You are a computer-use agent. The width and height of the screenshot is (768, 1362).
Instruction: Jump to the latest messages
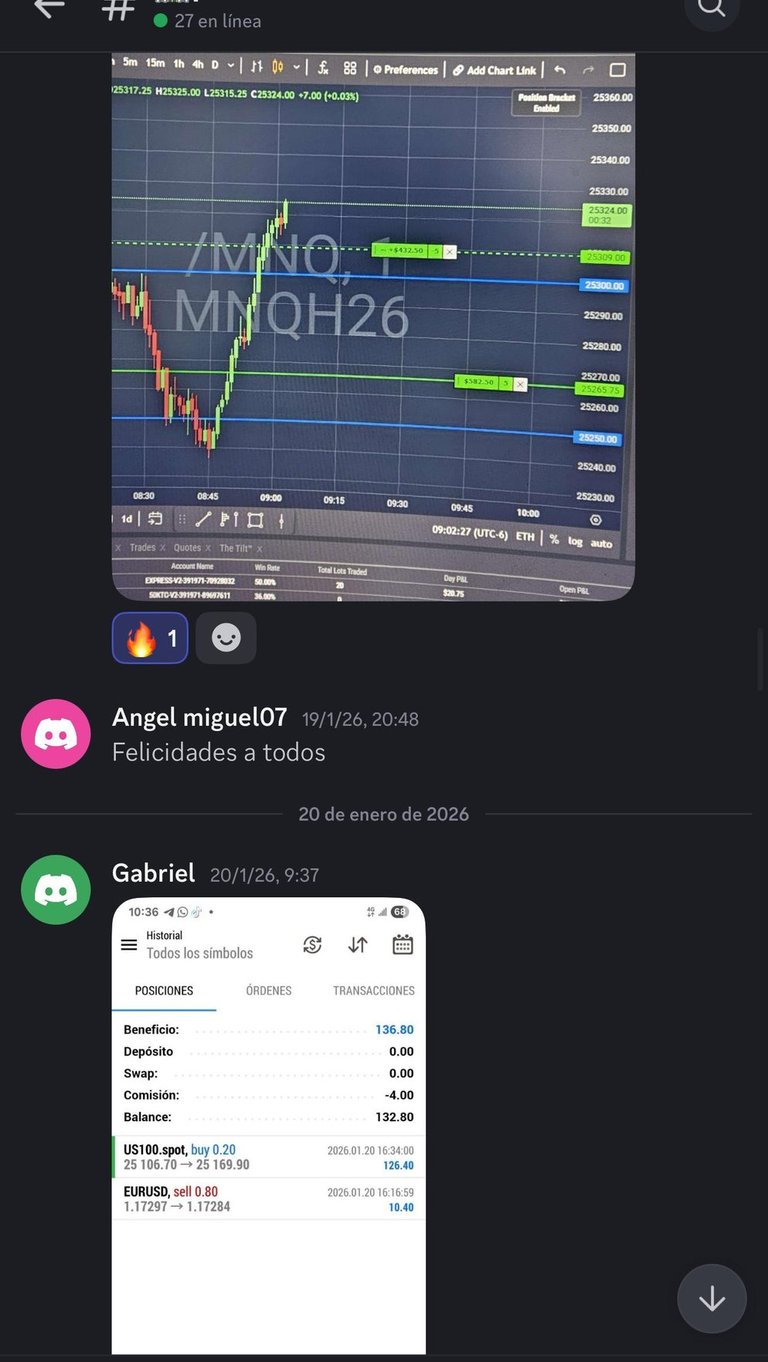pos(711,1299)
